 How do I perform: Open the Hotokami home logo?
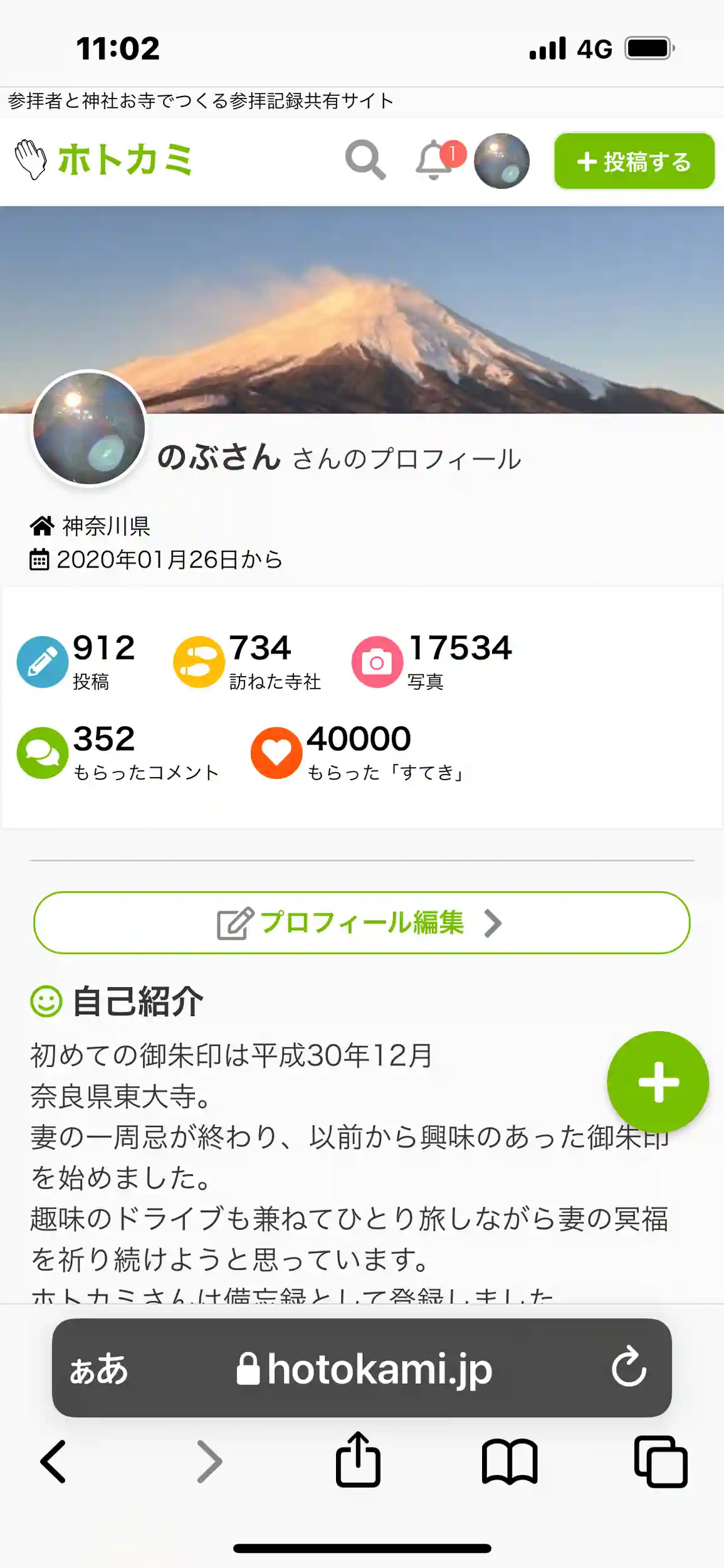coord(104,160)
